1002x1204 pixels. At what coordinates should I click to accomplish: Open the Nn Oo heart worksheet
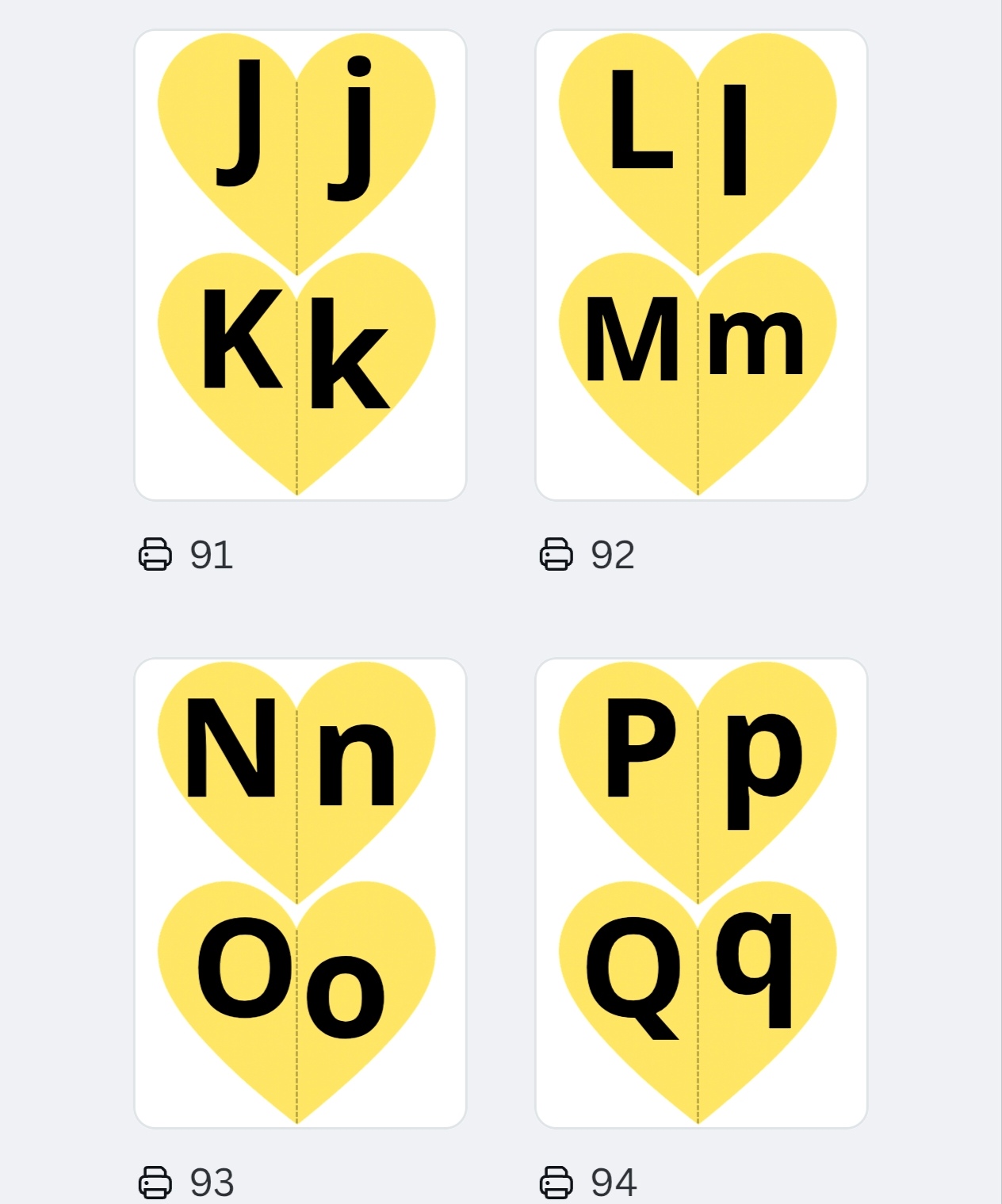click(x=300, y=892)
